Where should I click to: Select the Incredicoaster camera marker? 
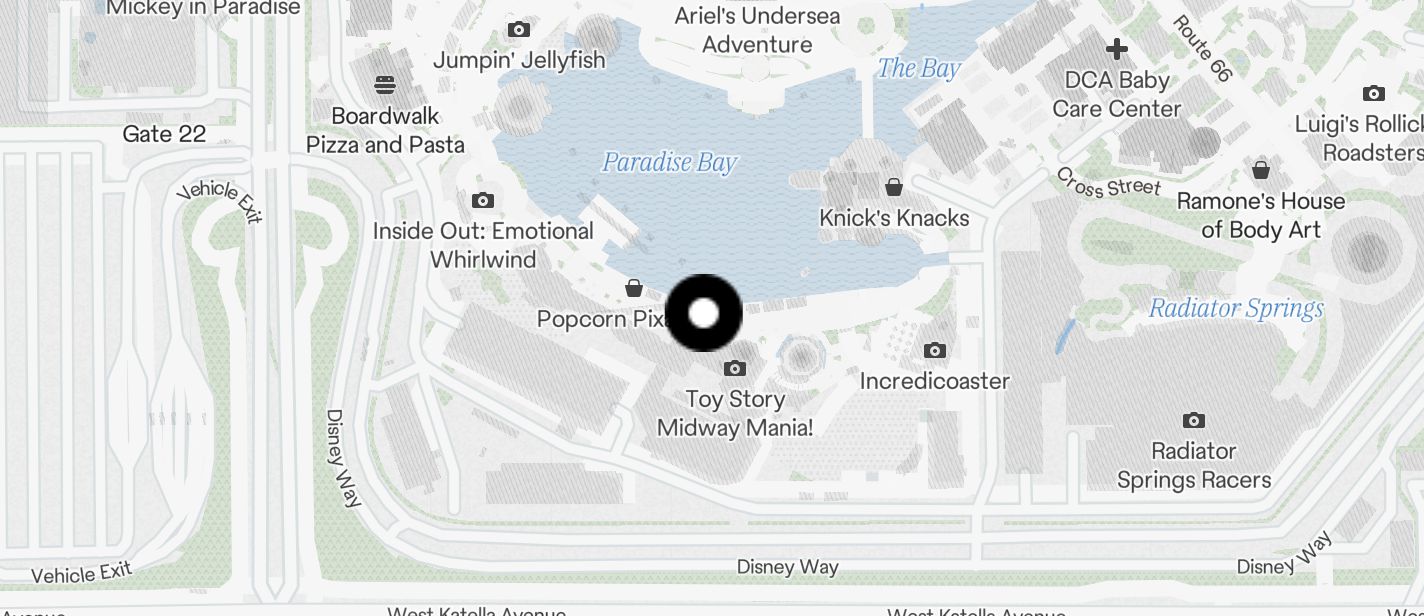point(935,350)
